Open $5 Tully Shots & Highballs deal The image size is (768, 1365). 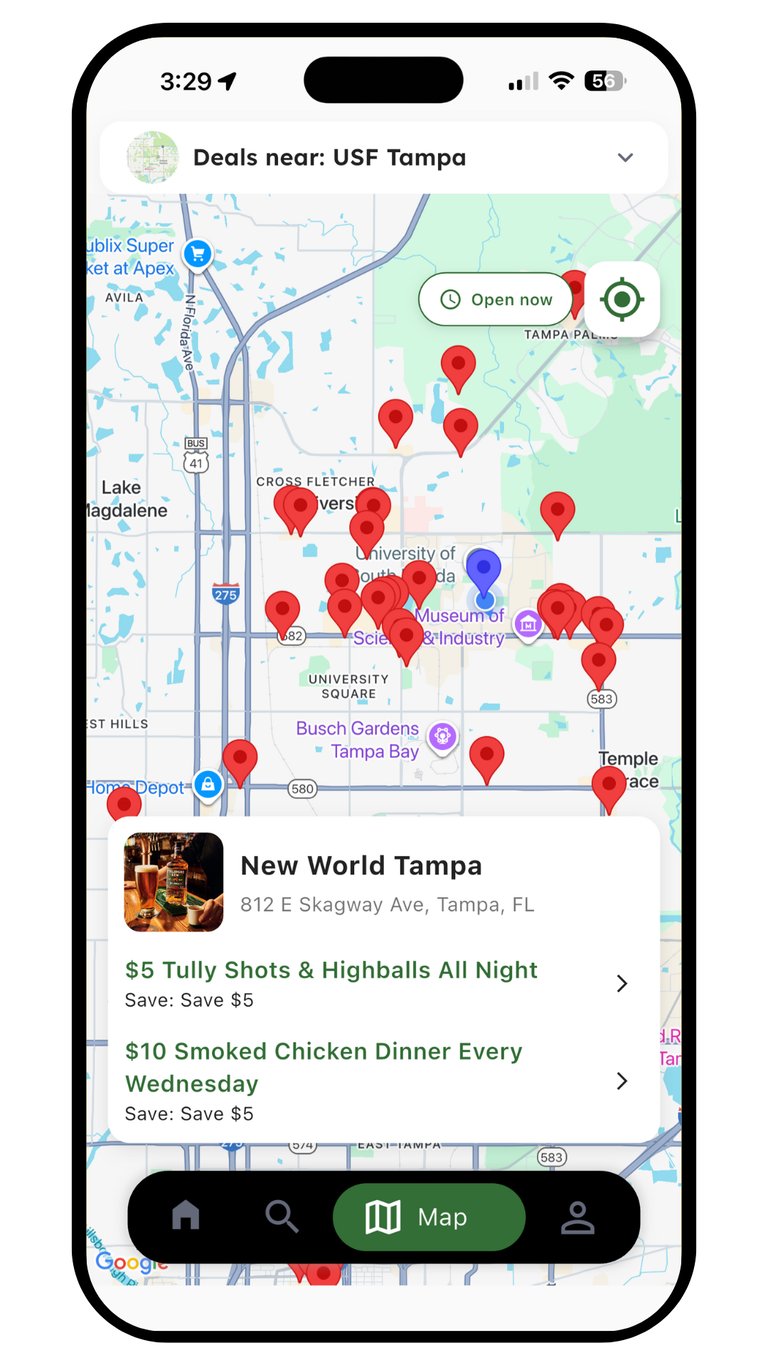(384, 983)
